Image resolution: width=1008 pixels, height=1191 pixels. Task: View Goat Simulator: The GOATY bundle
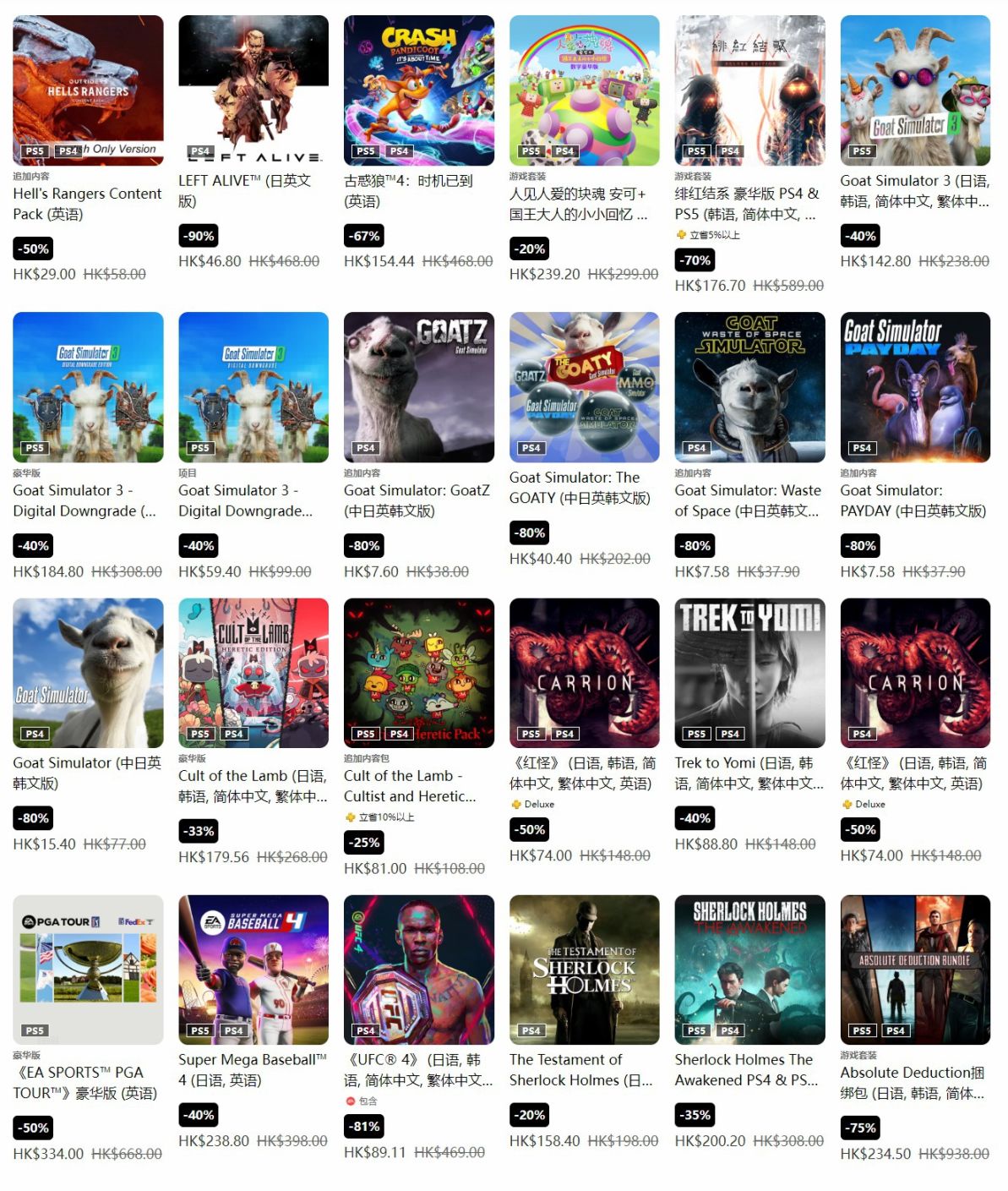point(584,386)
